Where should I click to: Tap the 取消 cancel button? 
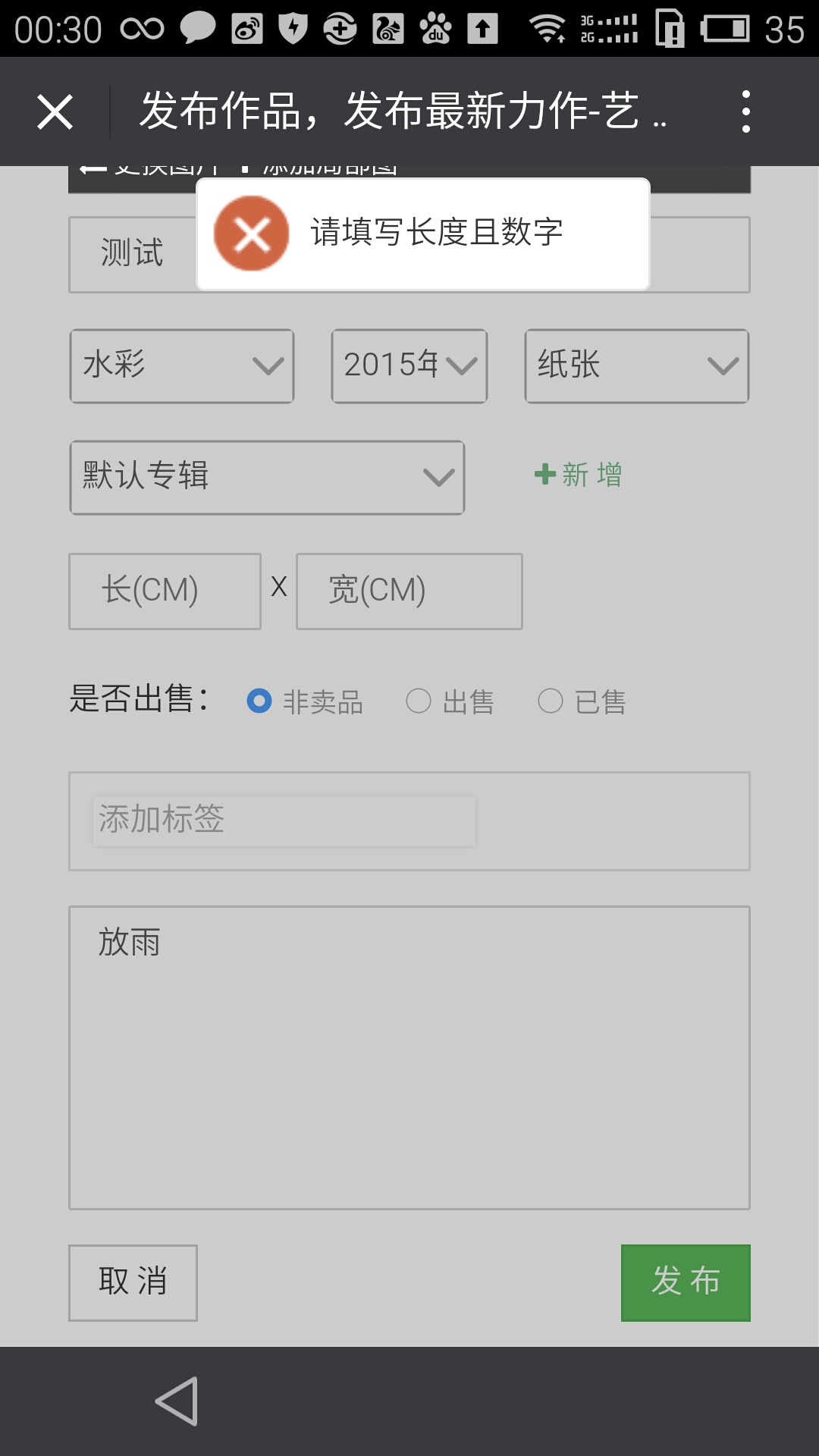[133, 1283]
